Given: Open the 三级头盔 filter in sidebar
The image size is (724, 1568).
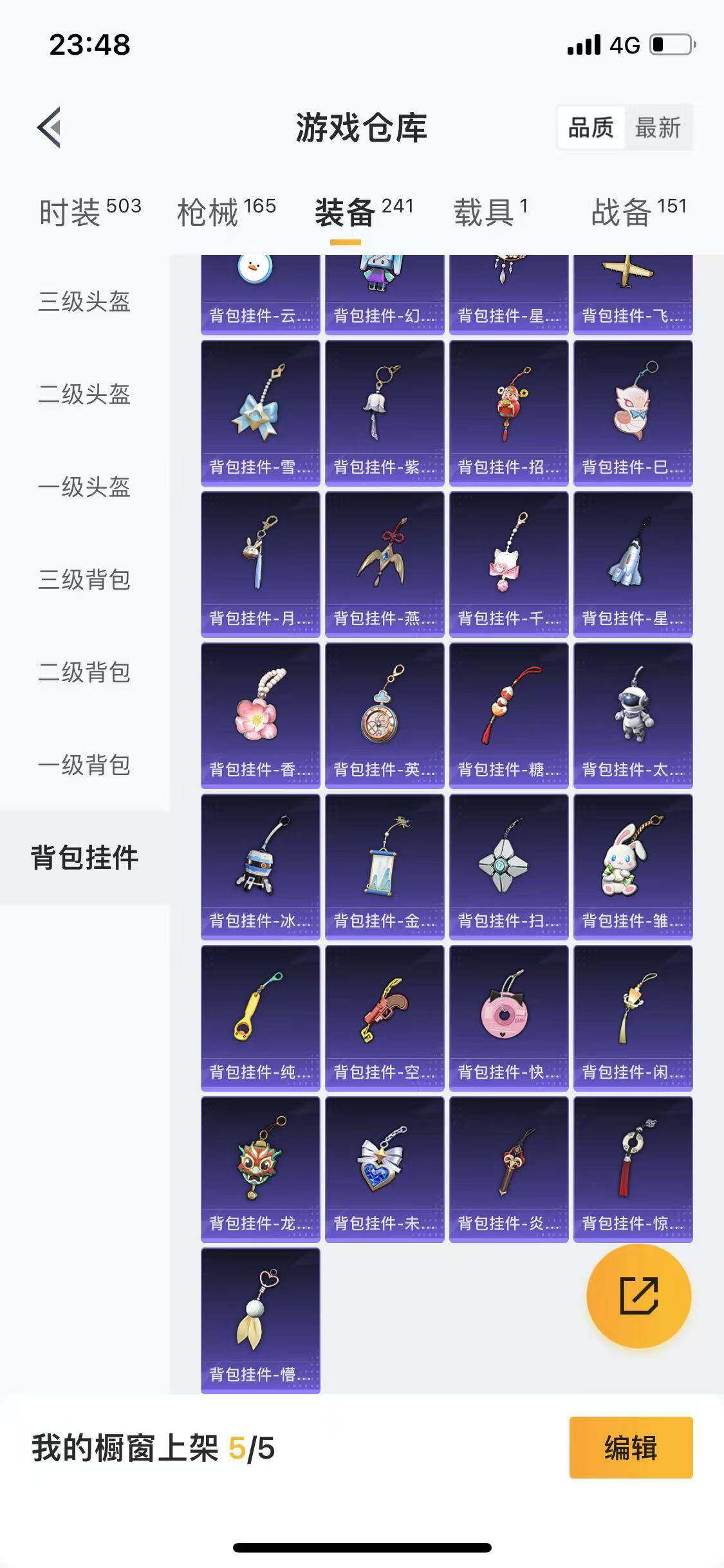Looking at the screenshot, I should click(83, 303).
